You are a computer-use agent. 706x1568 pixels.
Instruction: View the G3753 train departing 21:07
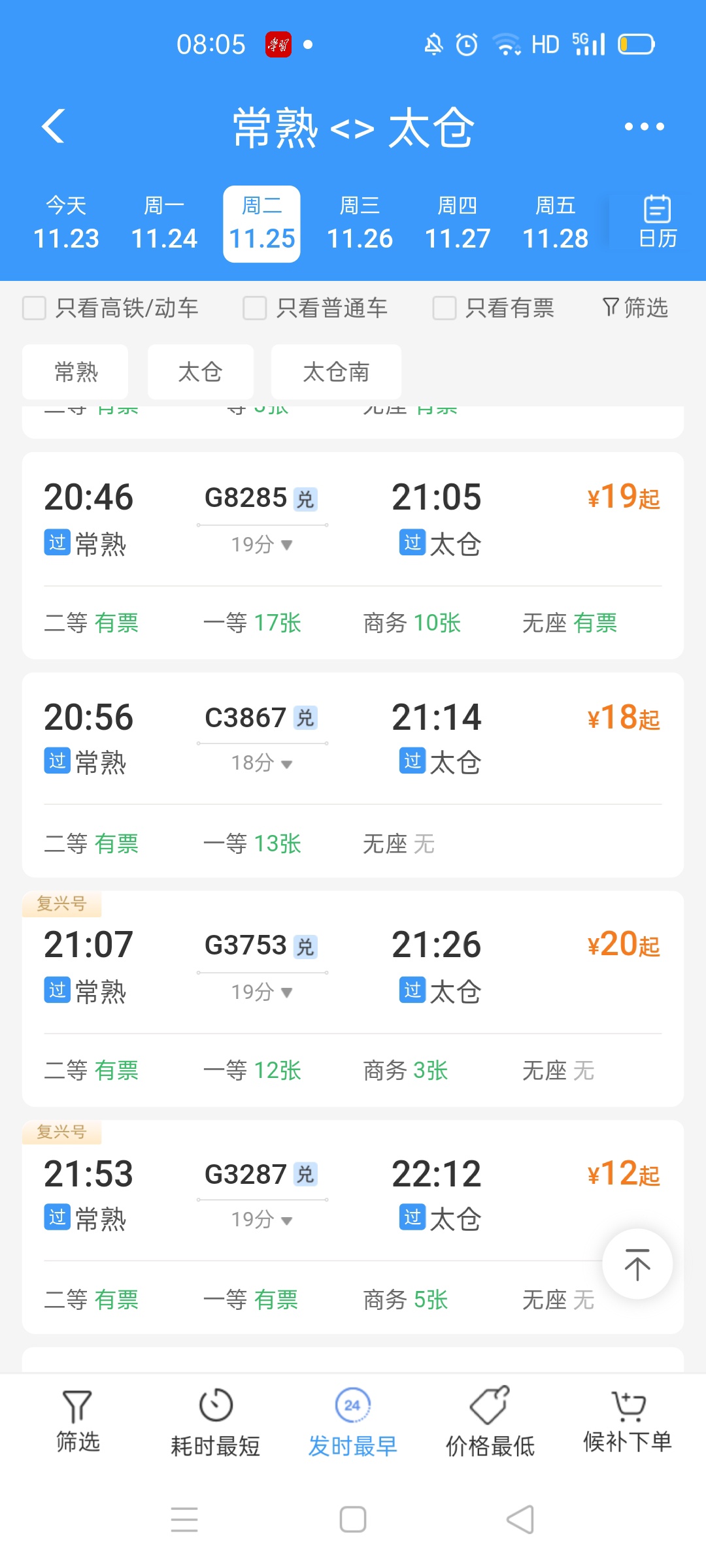pyautogui.click(x=353, y=967)
